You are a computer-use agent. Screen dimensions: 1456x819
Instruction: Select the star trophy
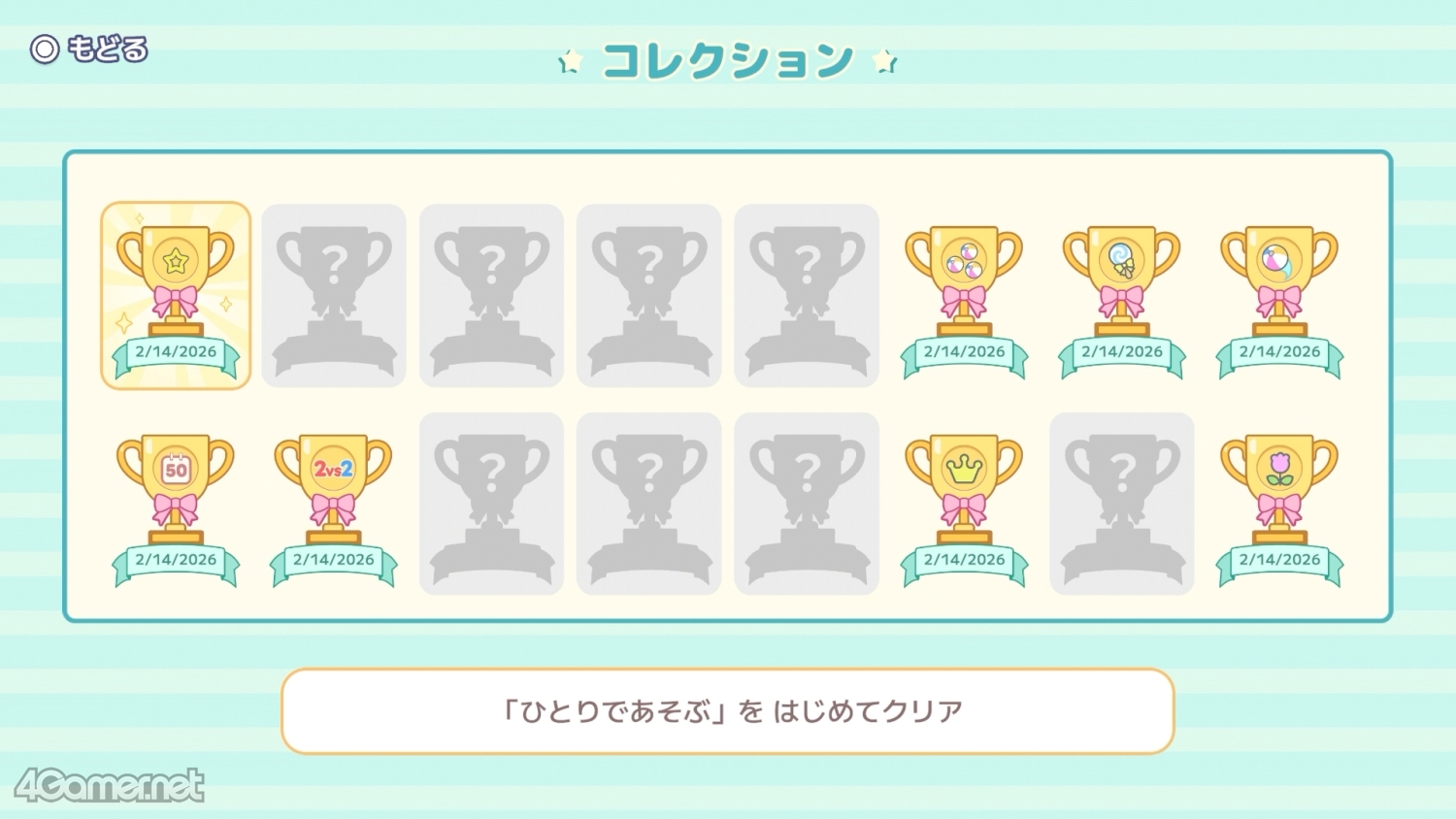pyautogui.click(x=176, y=295)
